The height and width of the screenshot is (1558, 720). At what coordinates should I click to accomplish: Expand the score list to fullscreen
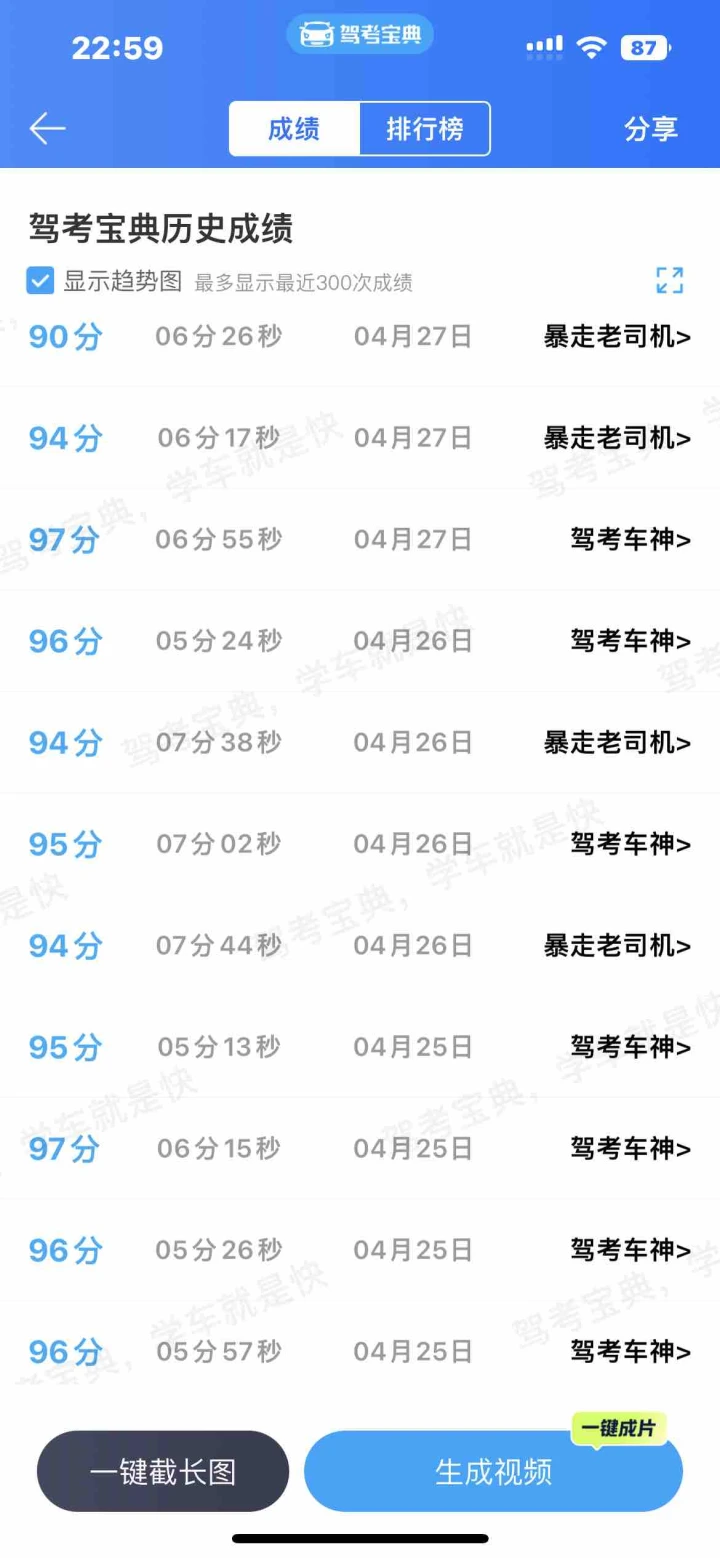[x=669, y=281]
